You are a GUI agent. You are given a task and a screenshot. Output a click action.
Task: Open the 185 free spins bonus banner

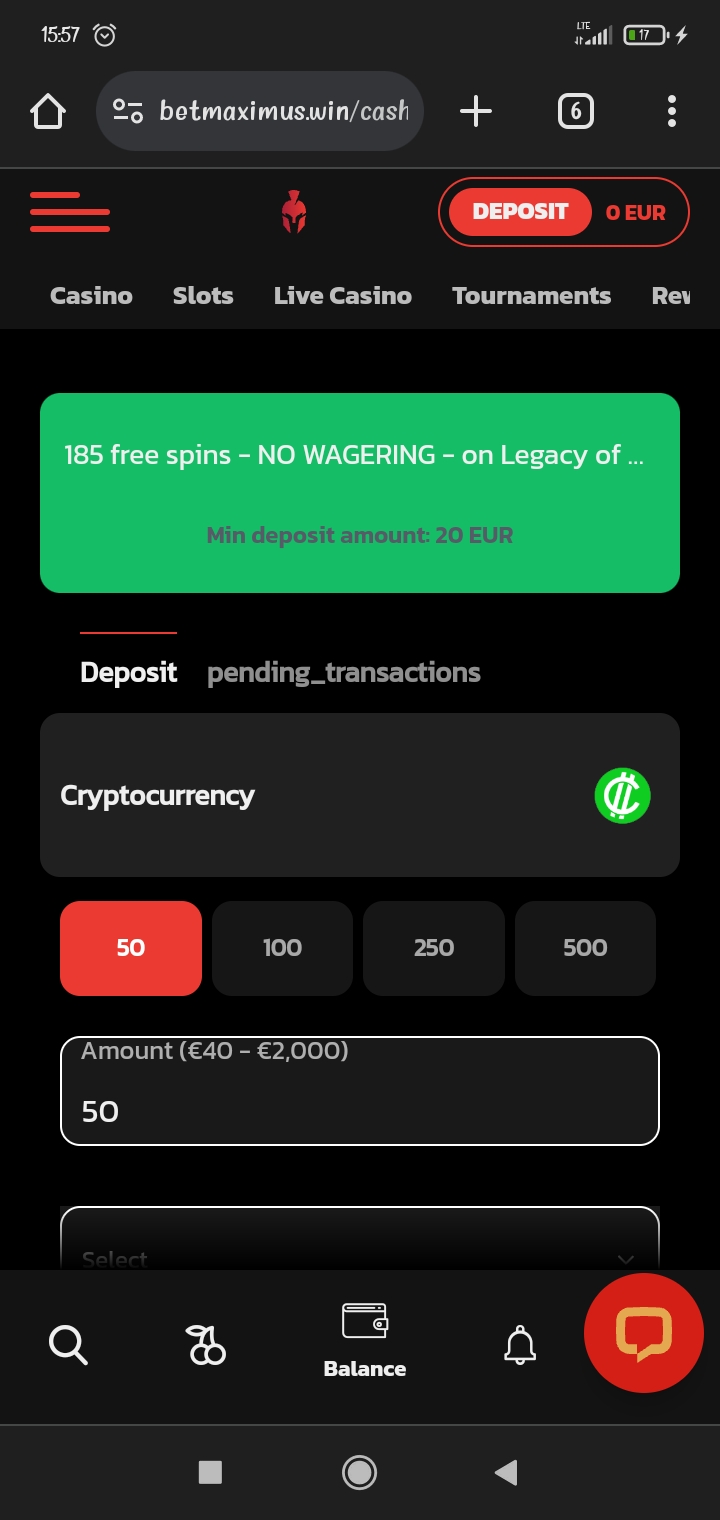359,492
